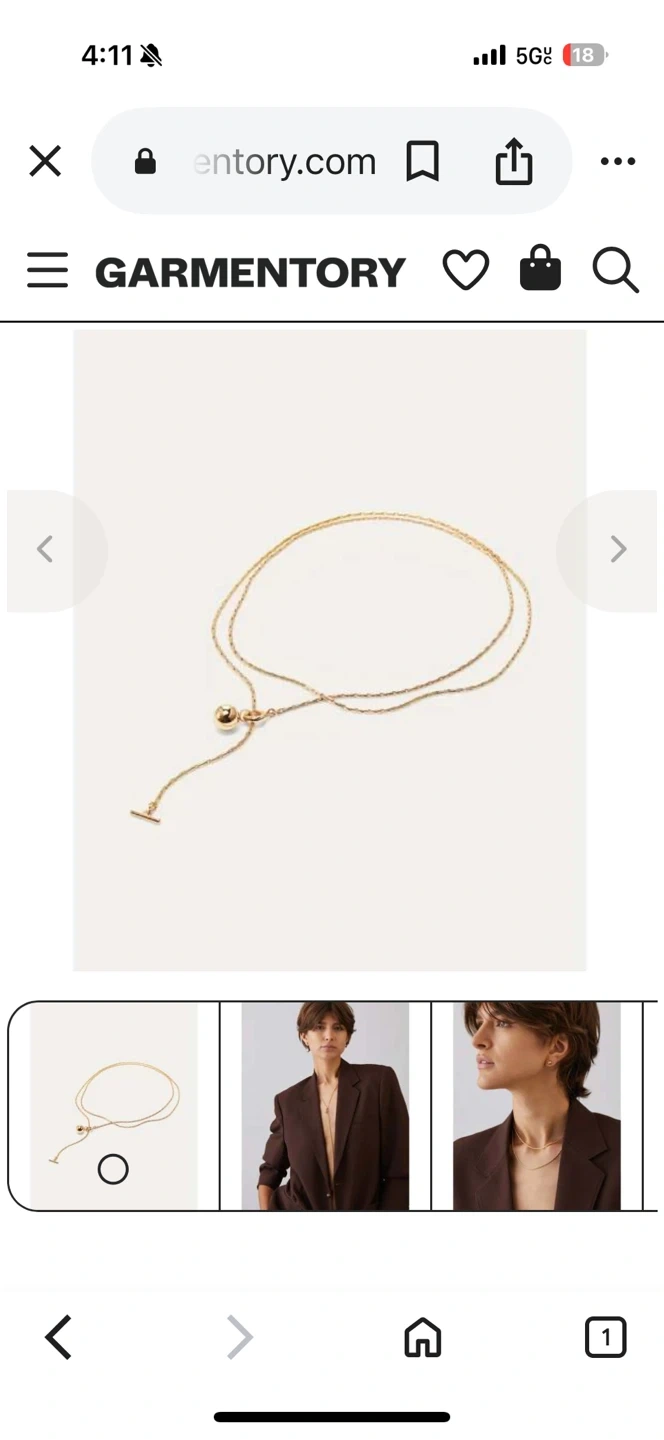Select the thumbnail of model facing forward

(325, 1106)
